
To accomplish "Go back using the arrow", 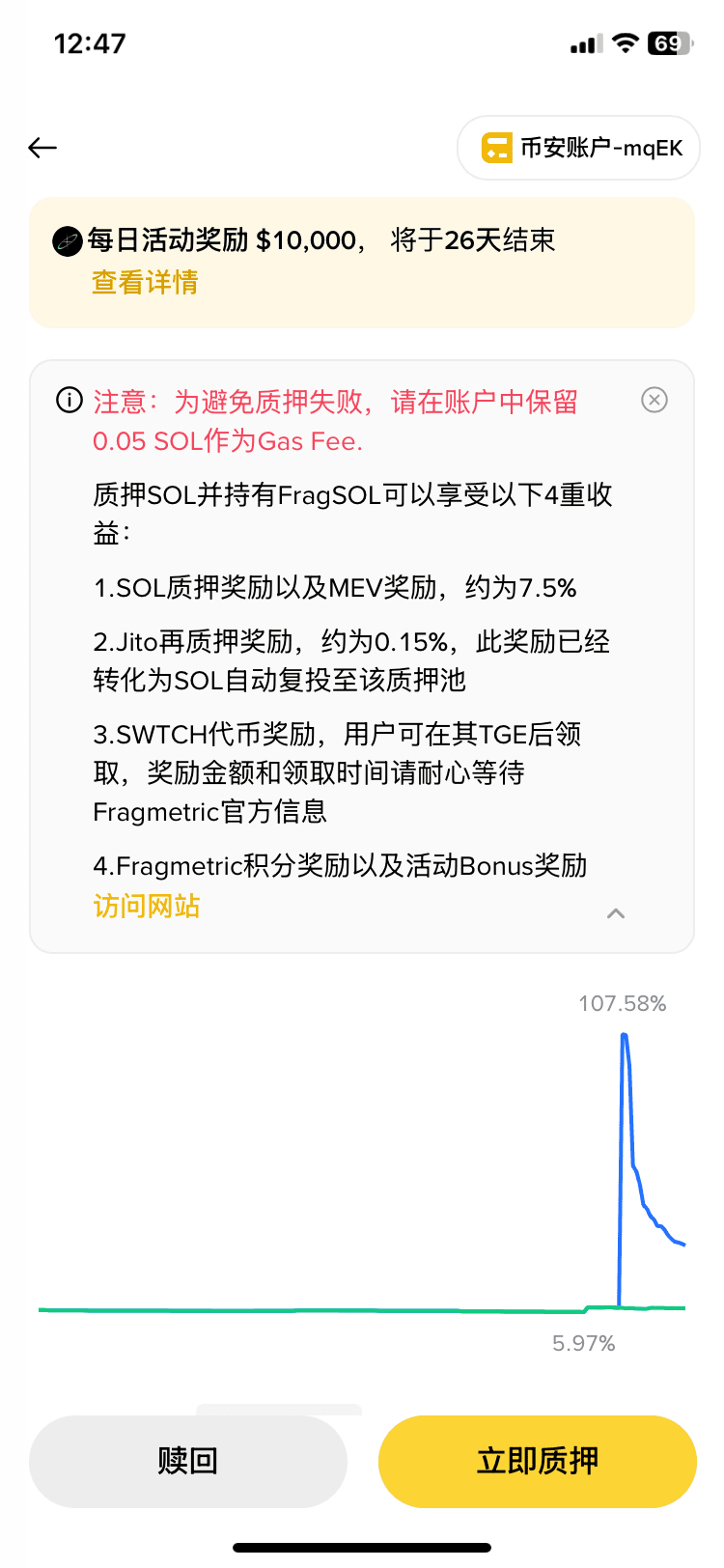I will point(42,148).
